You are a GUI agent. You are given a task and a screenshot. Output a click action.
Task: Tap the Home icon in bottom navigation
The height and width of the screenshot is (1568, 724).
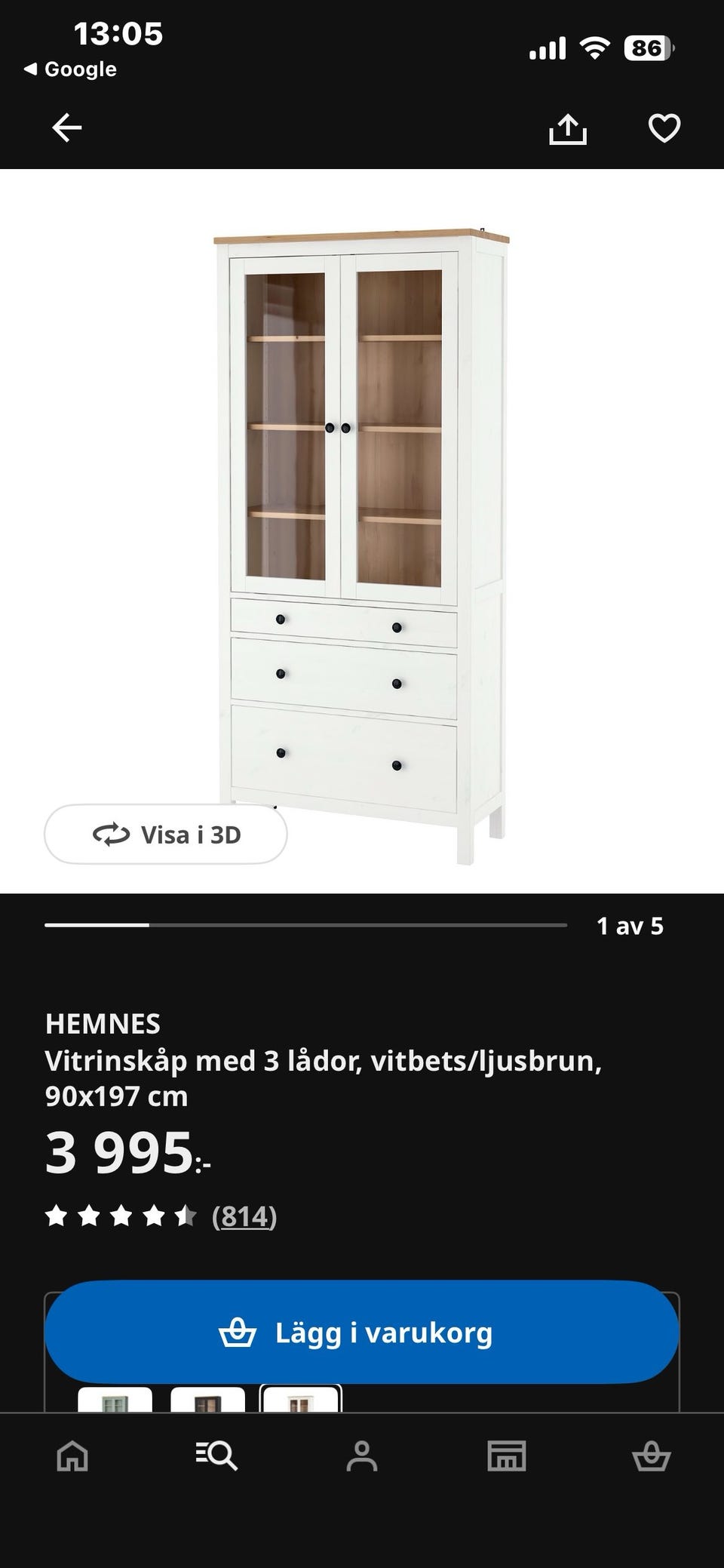pyautogui.click(x=71, y=1456)
